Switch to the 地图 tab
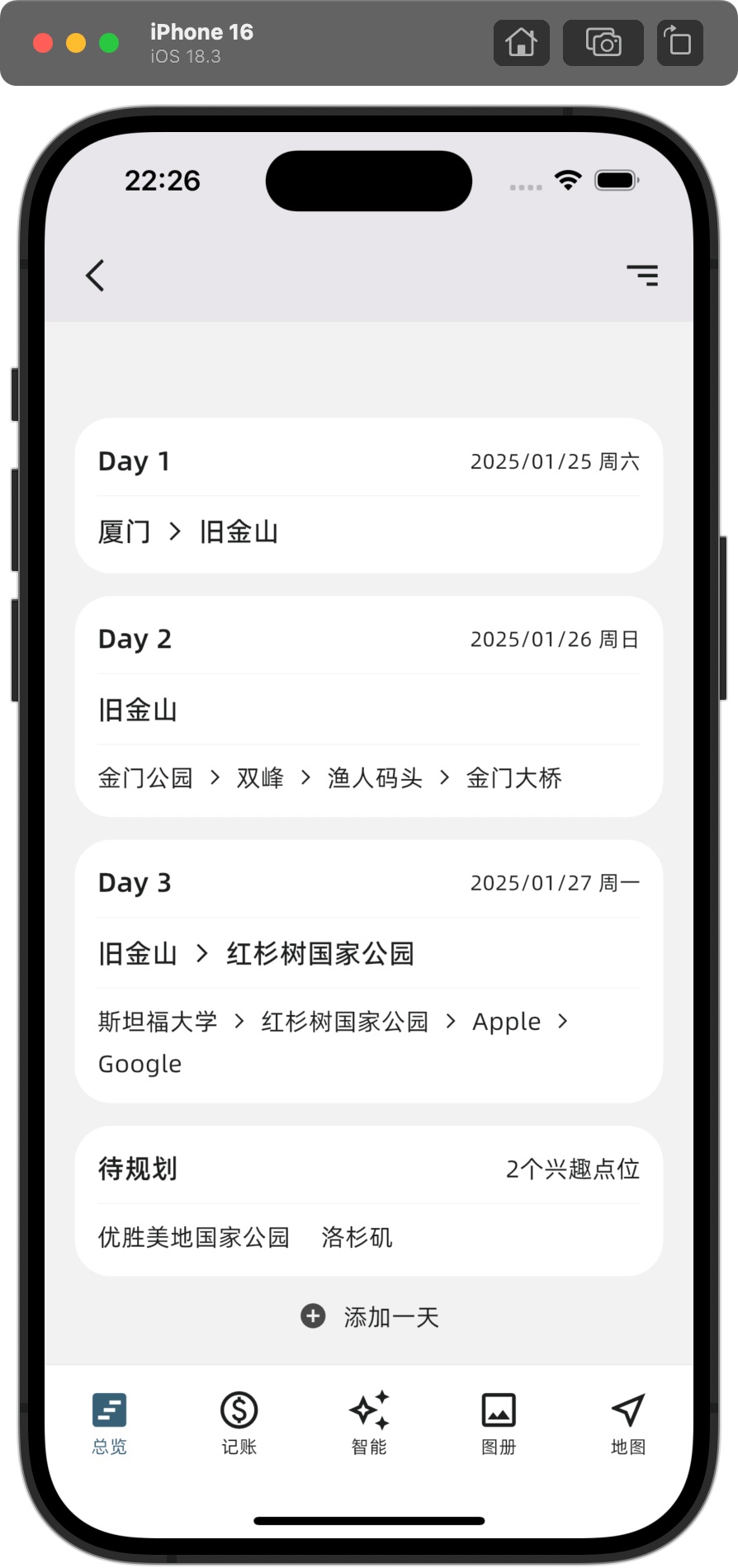Viewport: 738px width, 1568px height. pos(628,1424)
